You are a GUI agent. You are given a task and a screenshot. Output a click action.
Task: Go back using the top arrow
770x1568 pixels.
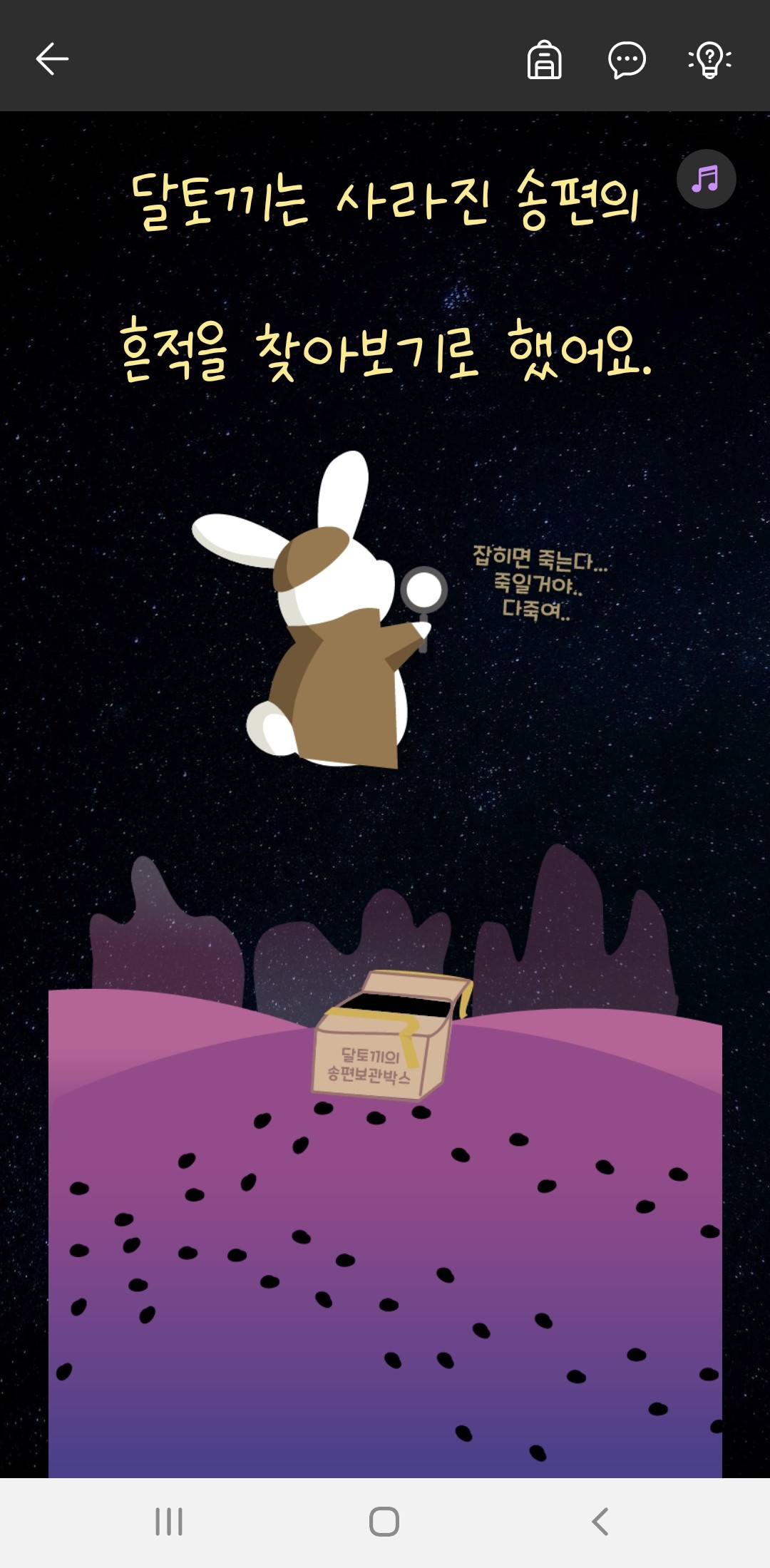[52, 58]
